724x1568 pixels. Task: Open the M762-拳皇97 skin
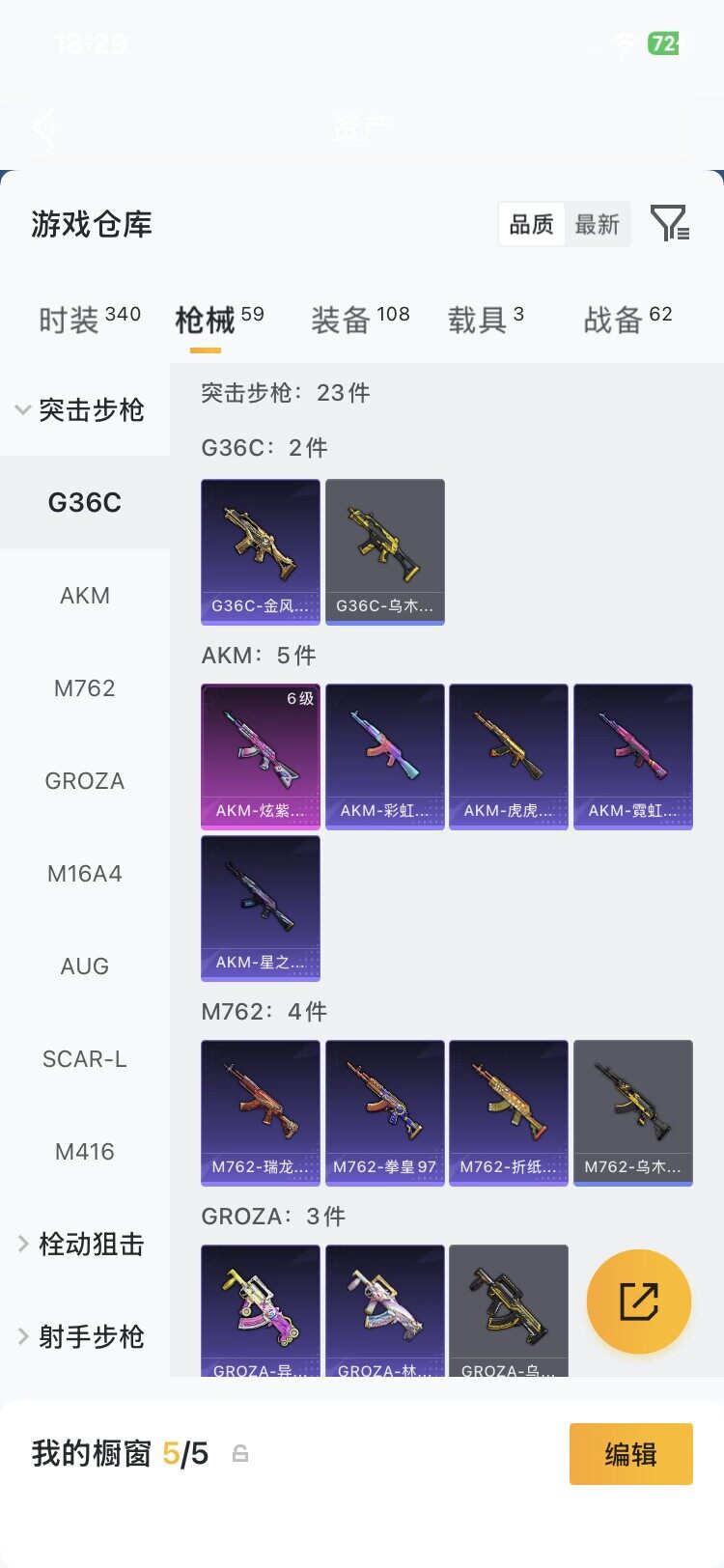click(385, 1112)
